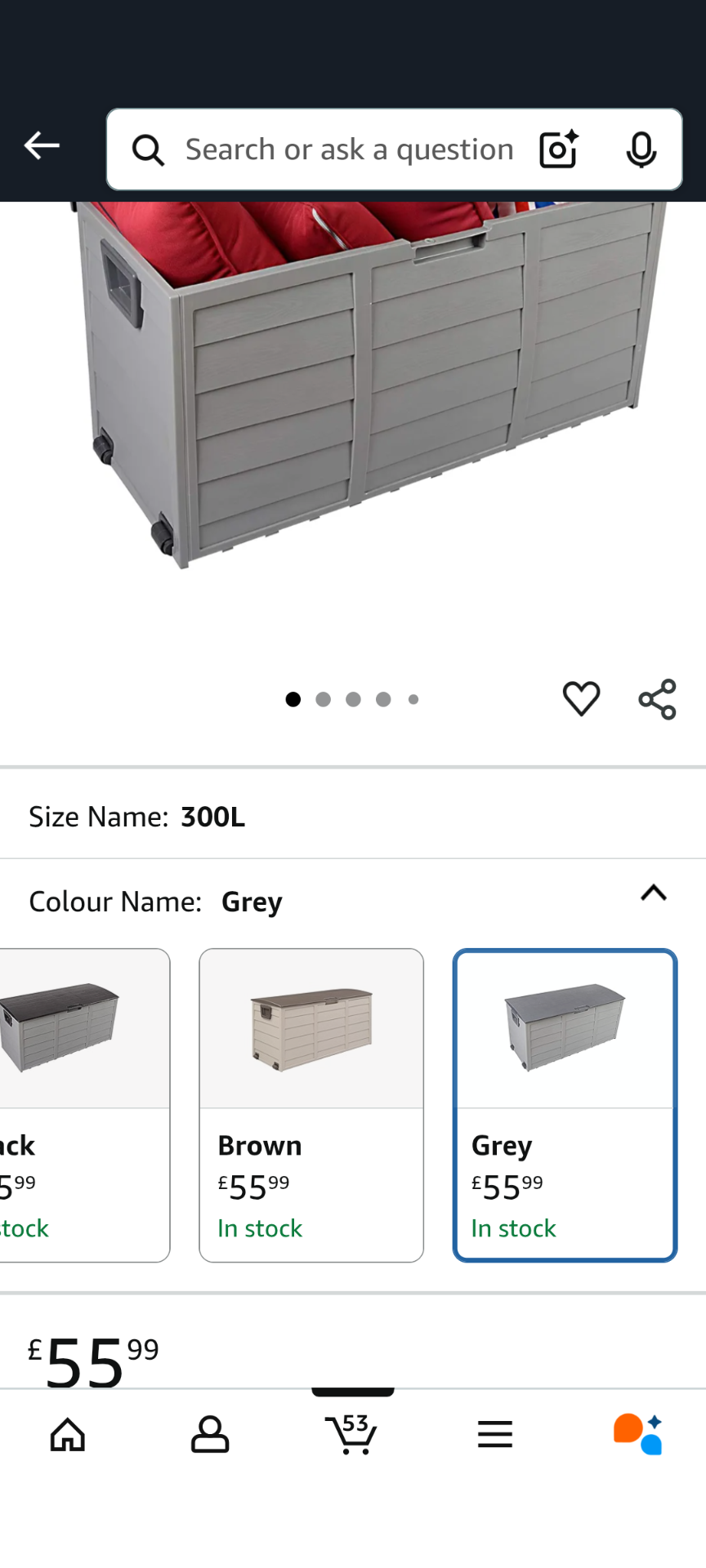The height and width of the screenshot is (1568, 706).
Task: Go back using the arrow
Action: (42, 146)
